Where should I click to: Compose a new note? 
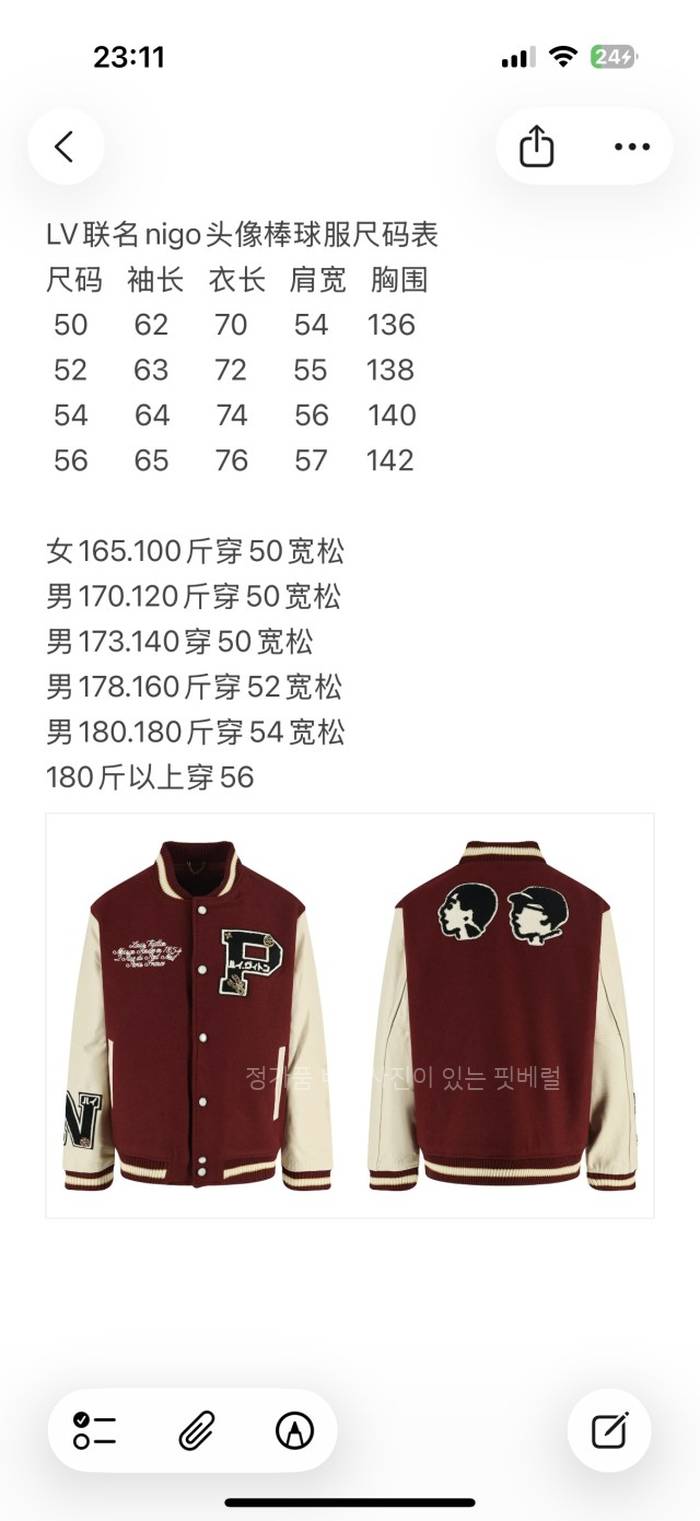(610, 1431)
